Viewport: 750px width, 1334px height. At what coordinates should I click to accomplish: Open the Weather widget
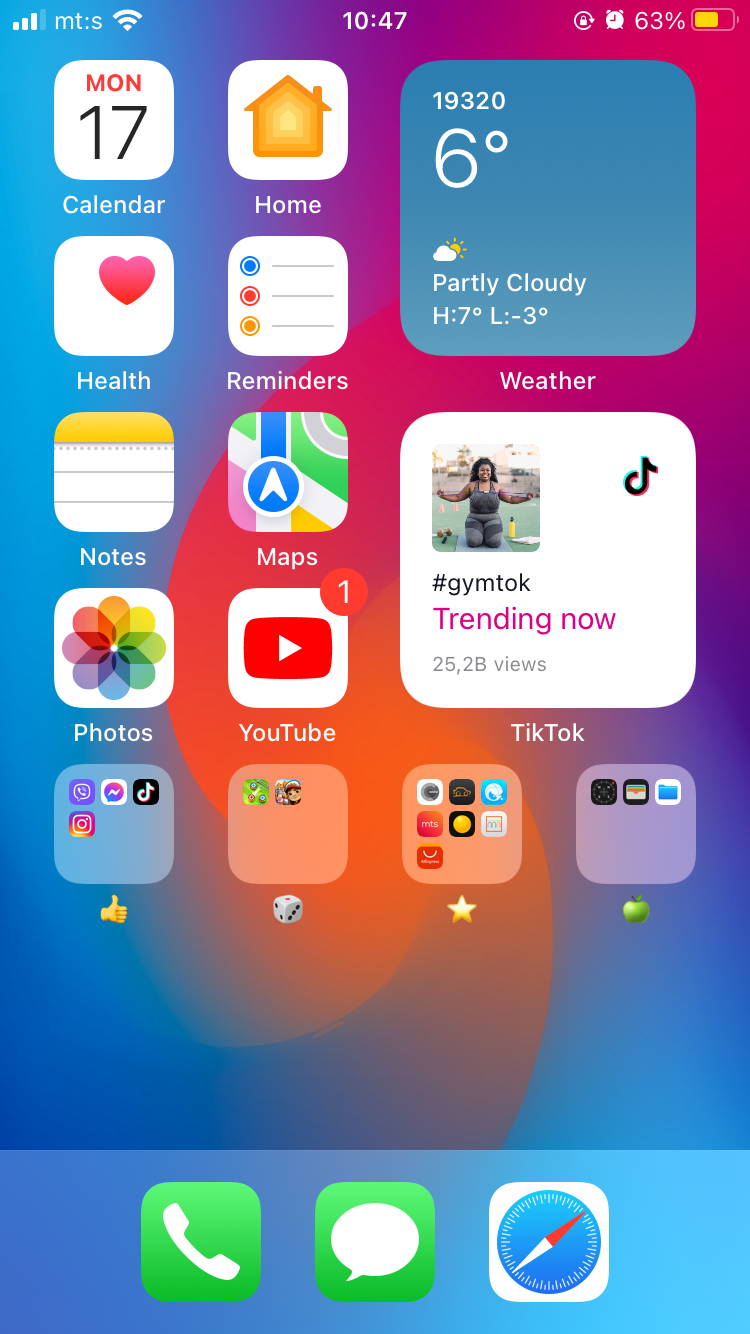[548, 208]
